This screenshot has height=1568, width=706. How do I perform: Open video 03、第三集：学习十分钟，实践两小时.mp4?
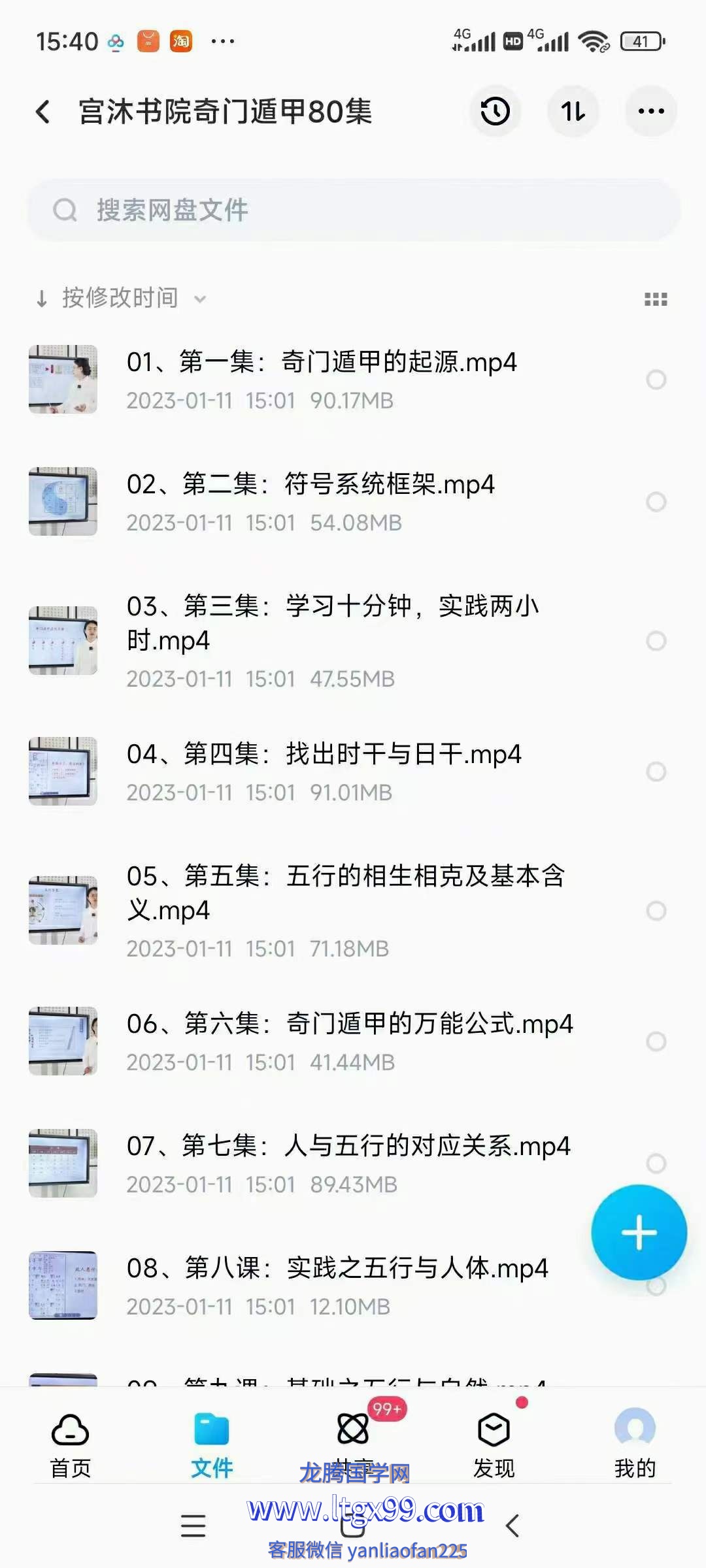click(332, 623)
